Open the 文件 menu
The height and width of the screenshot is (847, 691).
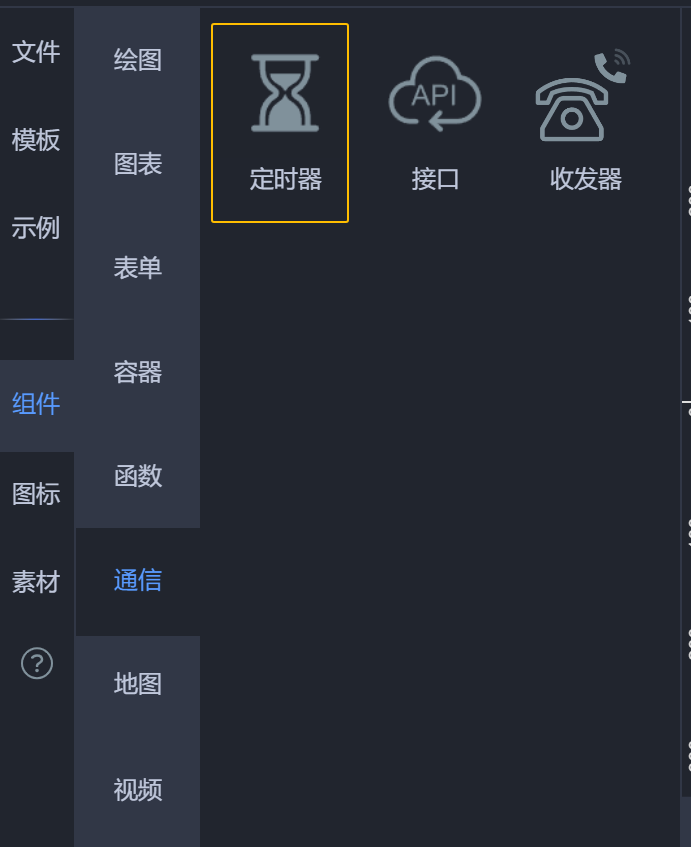coord(36,52)
